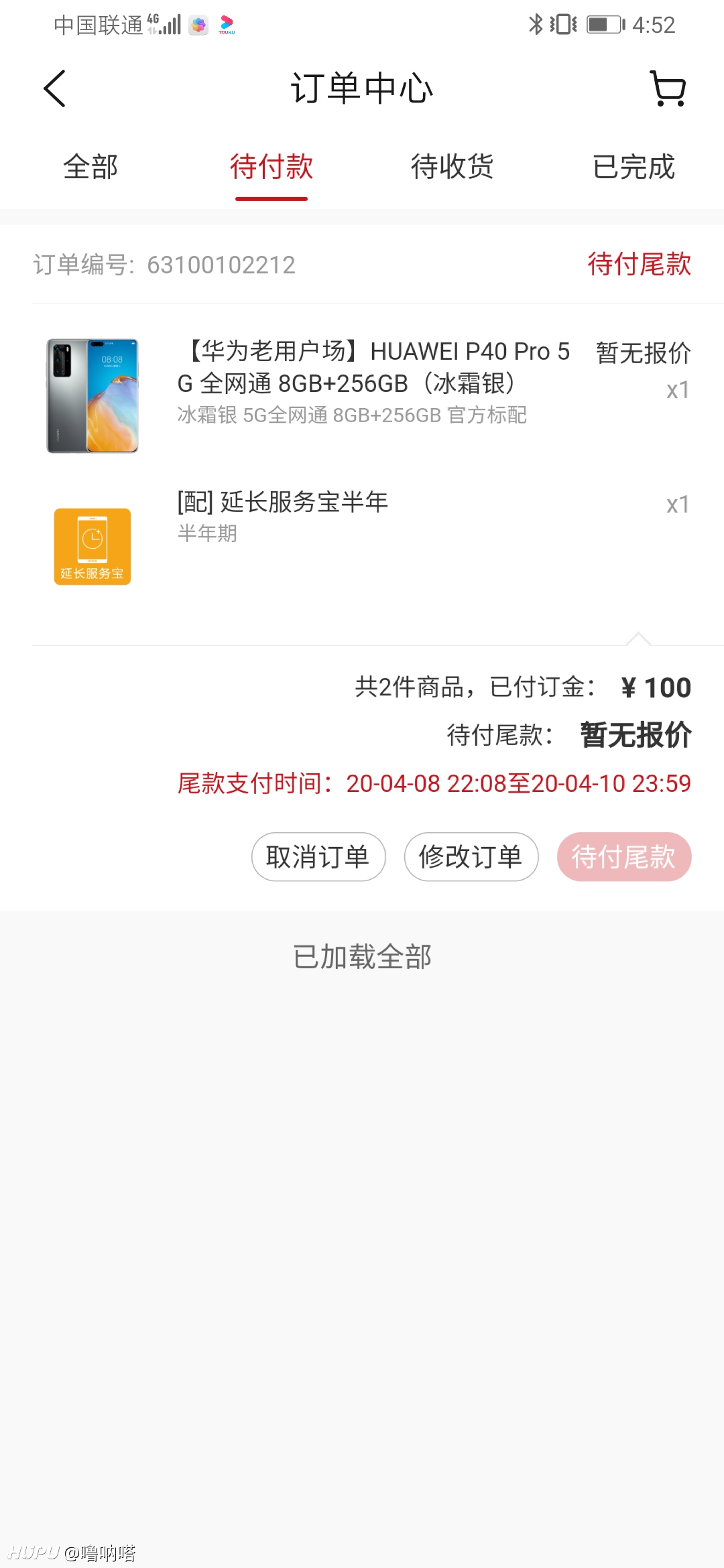The image size is (724, 1568).
Task: Go back from the order center
Action: tap(55, 88)
